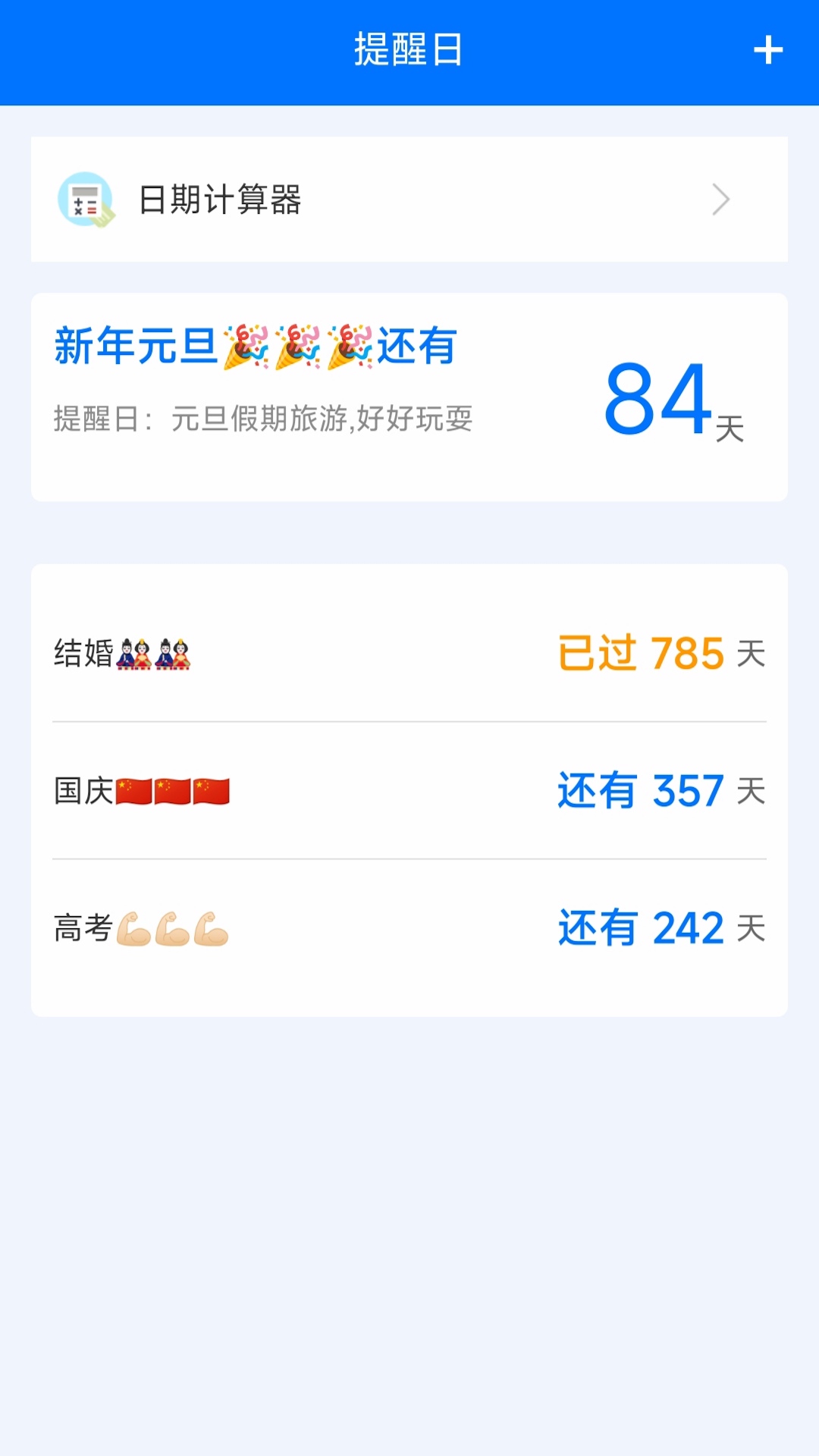Open the 国庆 countdown entry
The width and height of the screenshot is (819, 1456).
[409, 791]
